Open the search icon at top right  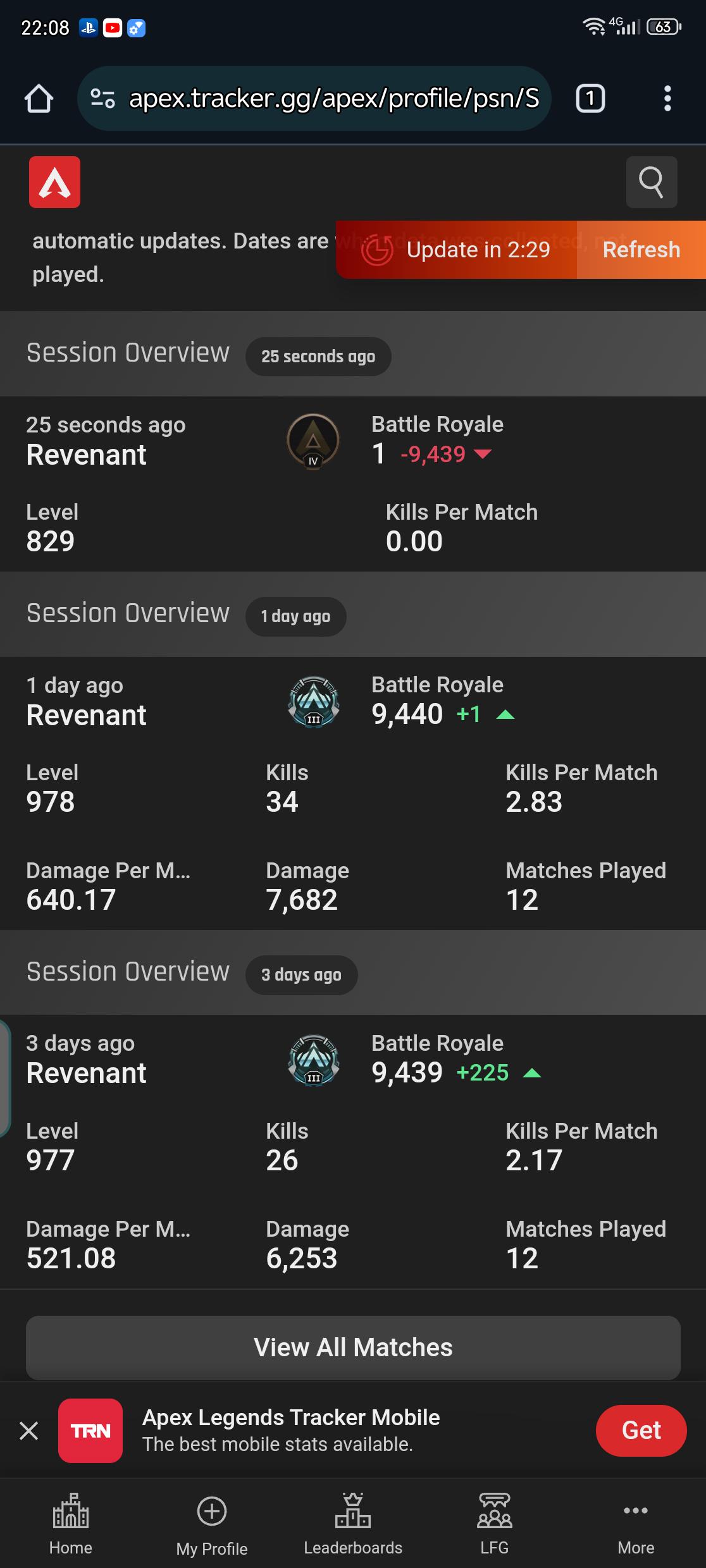(x=652, y=183)
